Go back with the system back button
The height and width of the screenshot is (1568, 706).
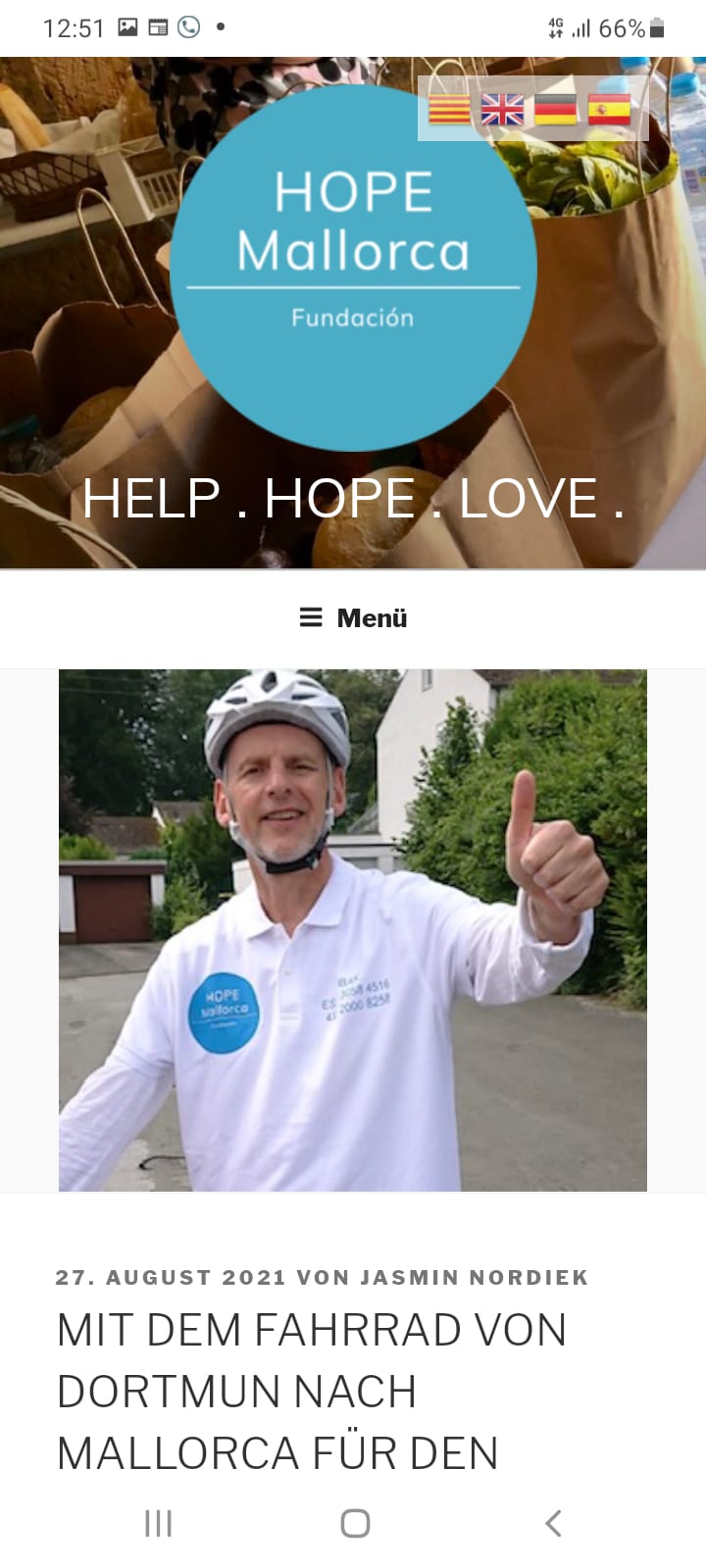(x=553, y=1523)
